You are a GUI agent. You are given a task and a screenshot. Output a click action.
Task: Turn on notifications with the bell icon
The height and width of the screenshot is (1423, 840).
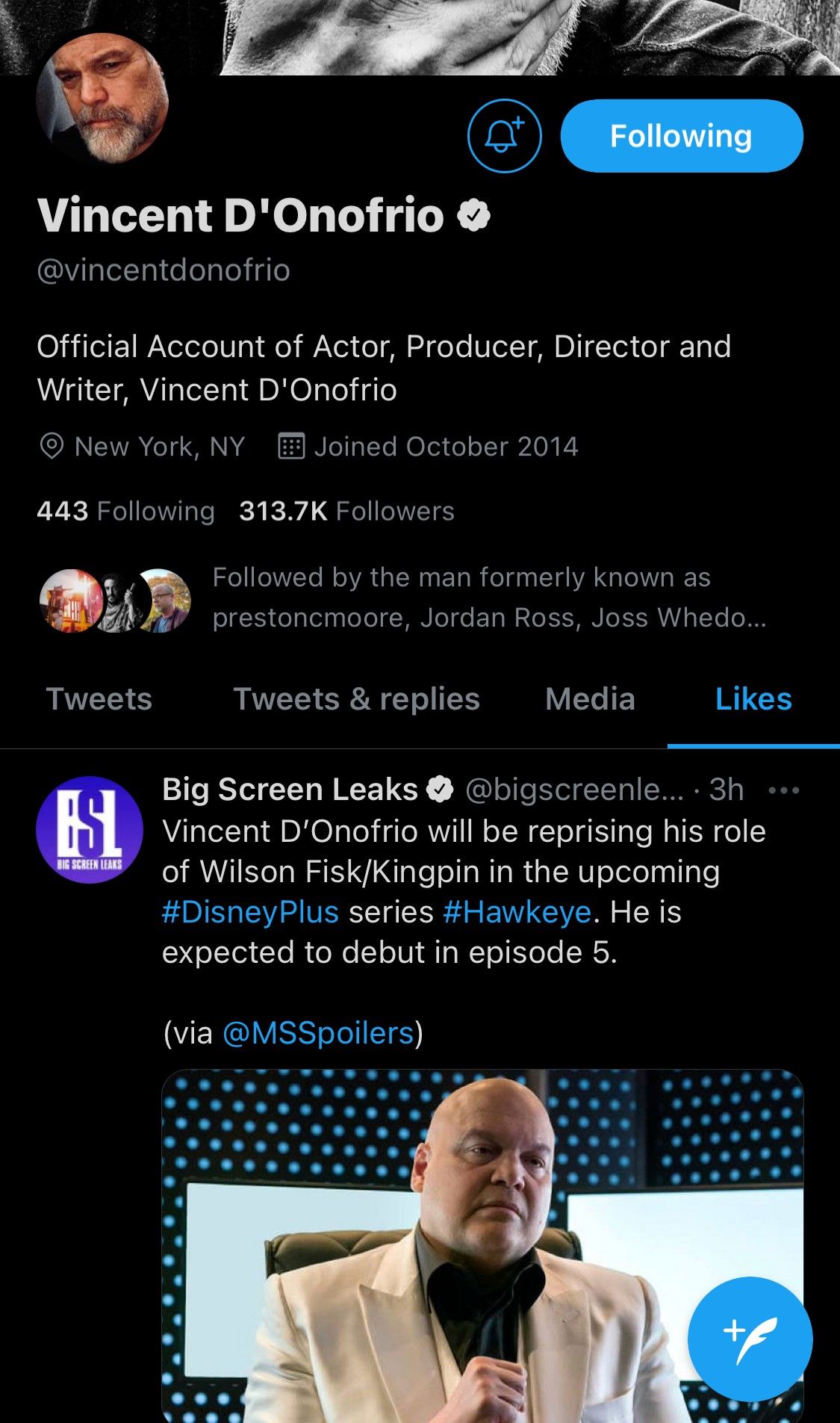pos(504,136)
